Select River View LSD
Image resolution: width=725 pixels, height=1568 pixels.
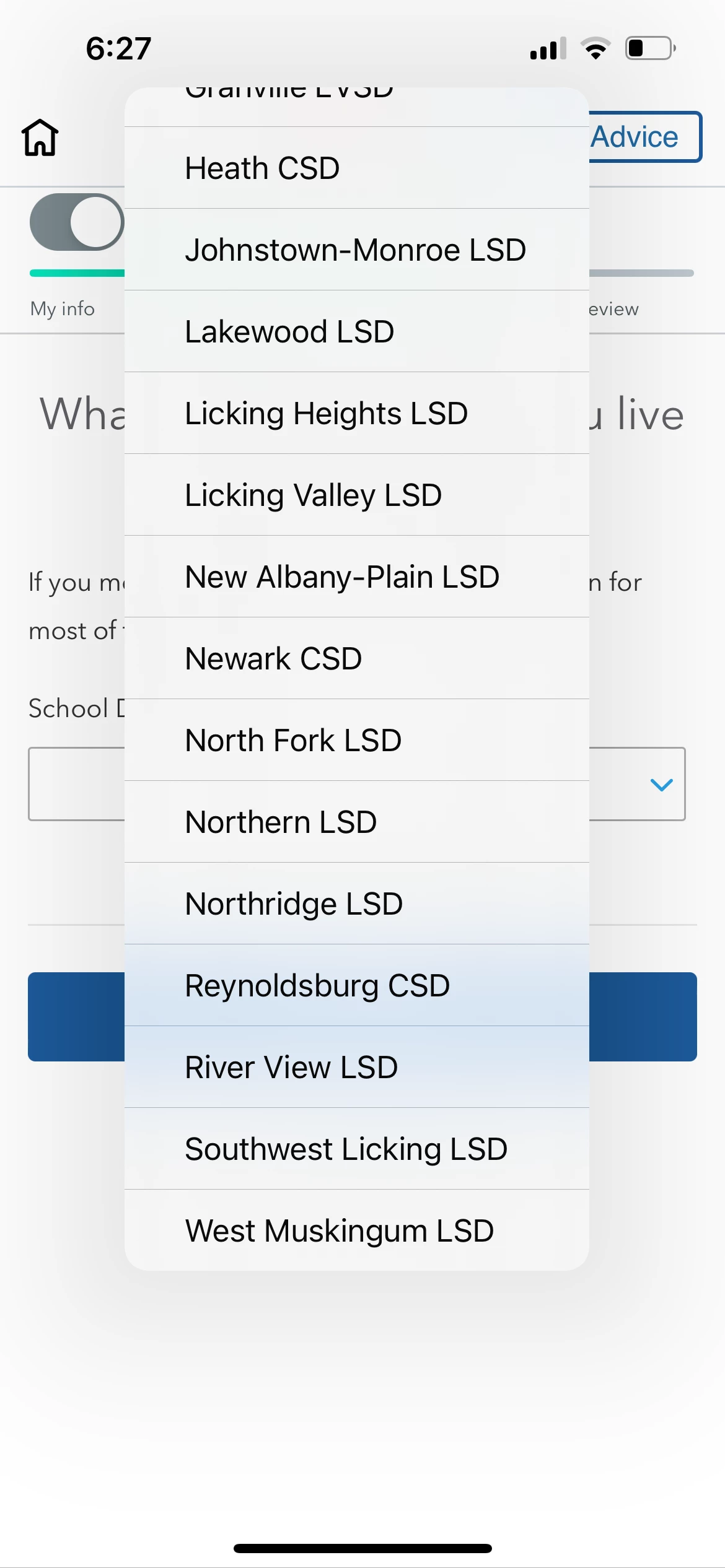pyautogui.click(x=356, y=1067)
